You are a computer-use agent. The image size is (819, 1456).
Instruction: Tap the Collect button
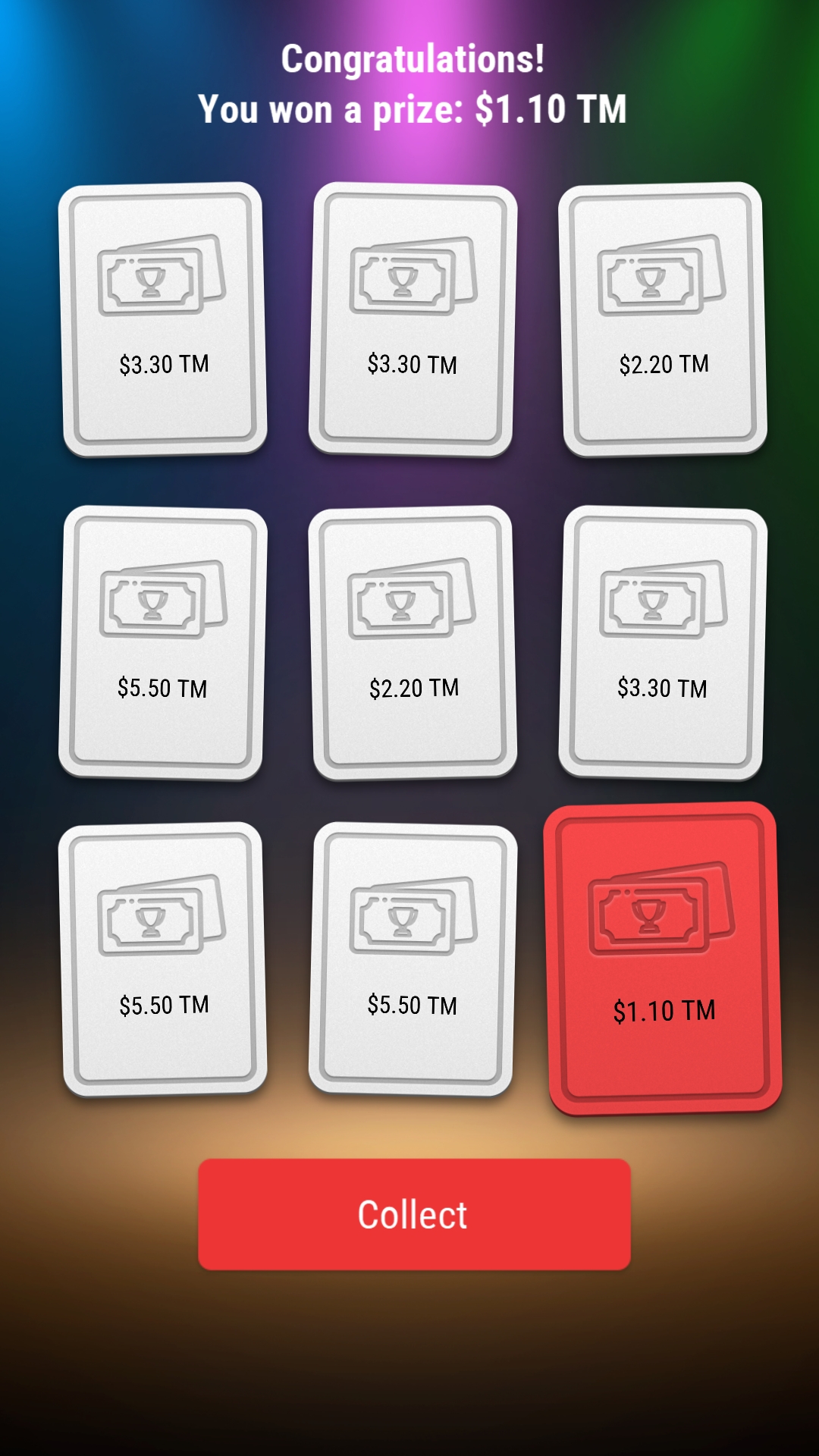pyautogui.click(x=414, y=1214)
